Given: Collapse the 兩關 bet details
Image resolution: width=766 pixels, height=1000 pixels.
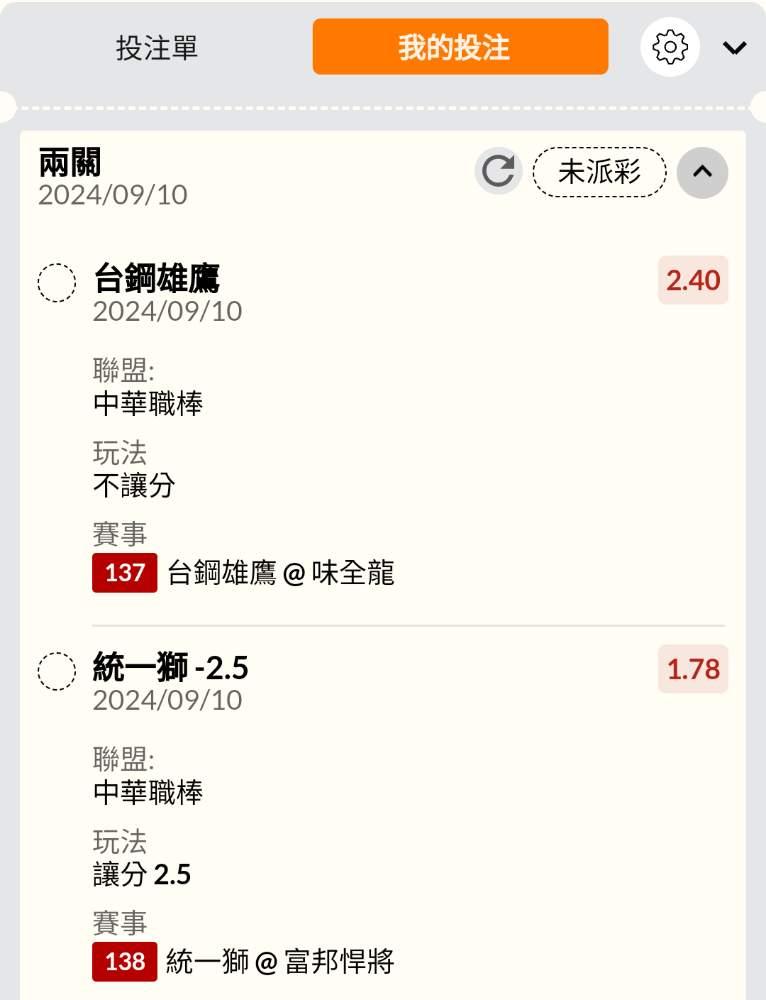Looking at the screenshot, I should pos(702,172).
